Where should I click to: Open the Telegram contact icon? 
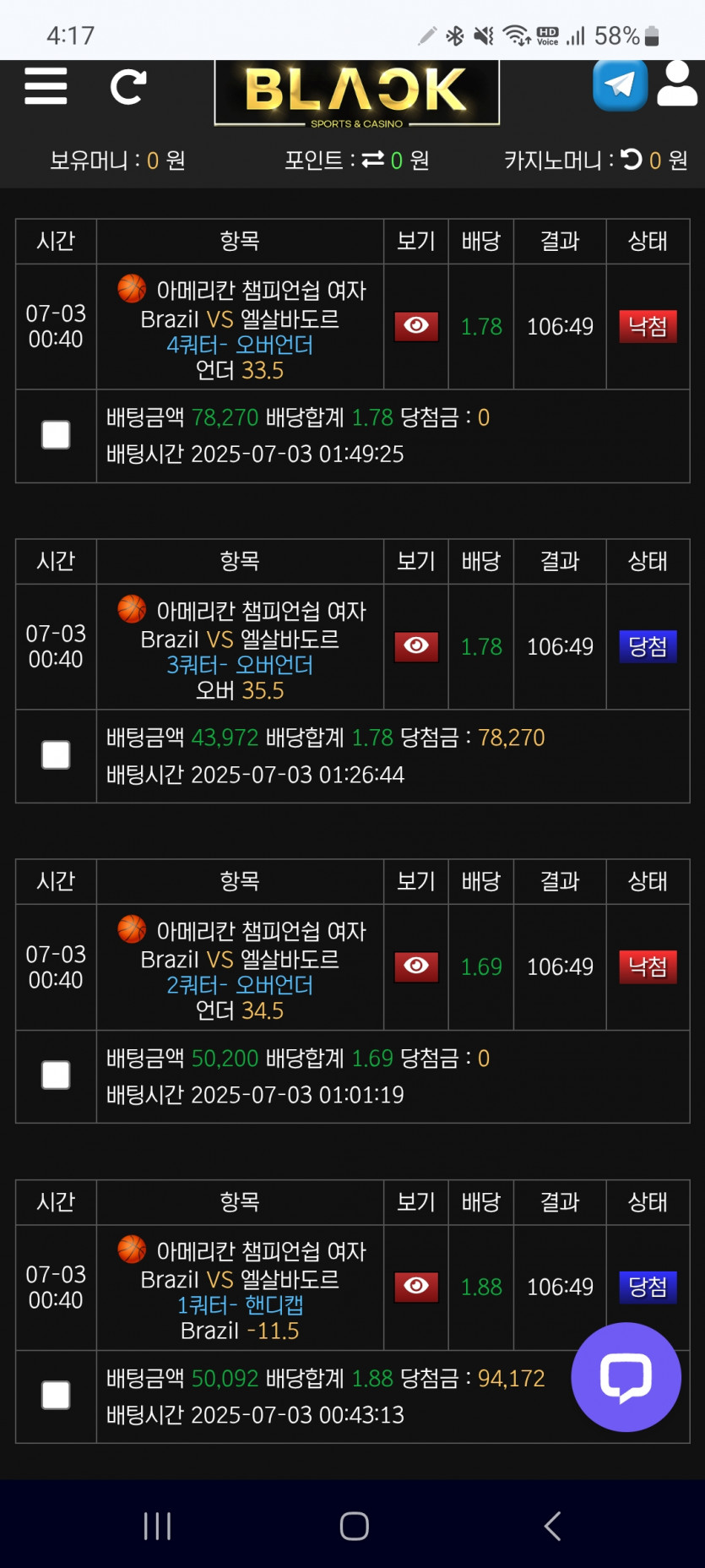point(621,84)
